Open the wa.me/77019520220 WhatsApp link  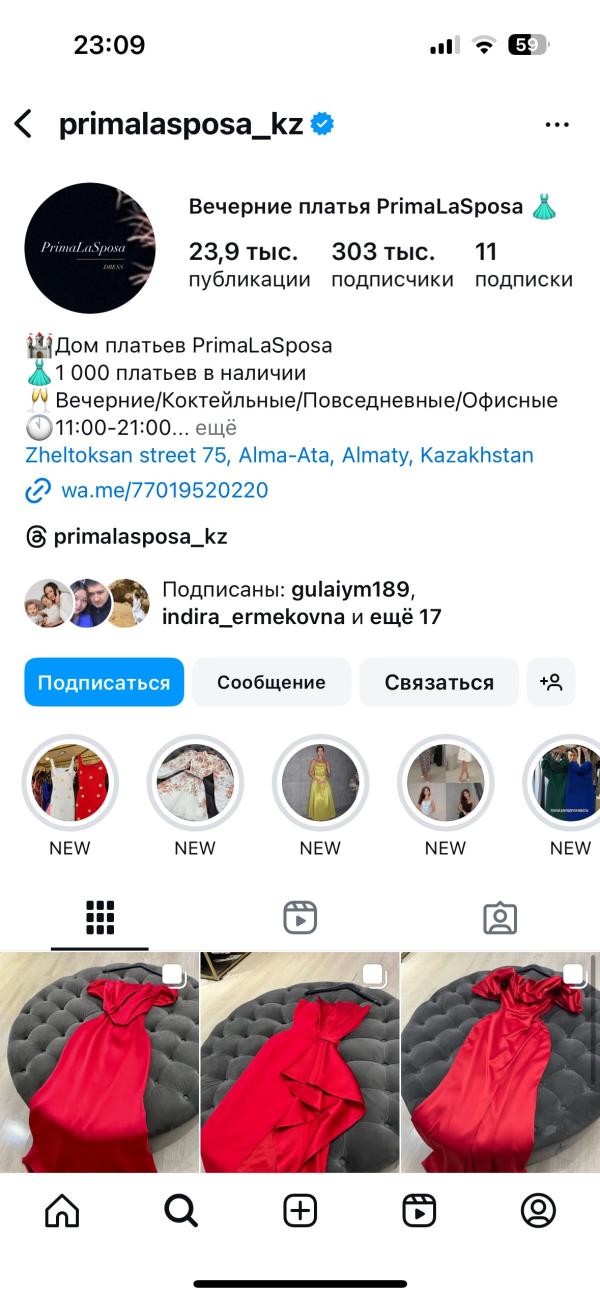[x=164, y=491]
